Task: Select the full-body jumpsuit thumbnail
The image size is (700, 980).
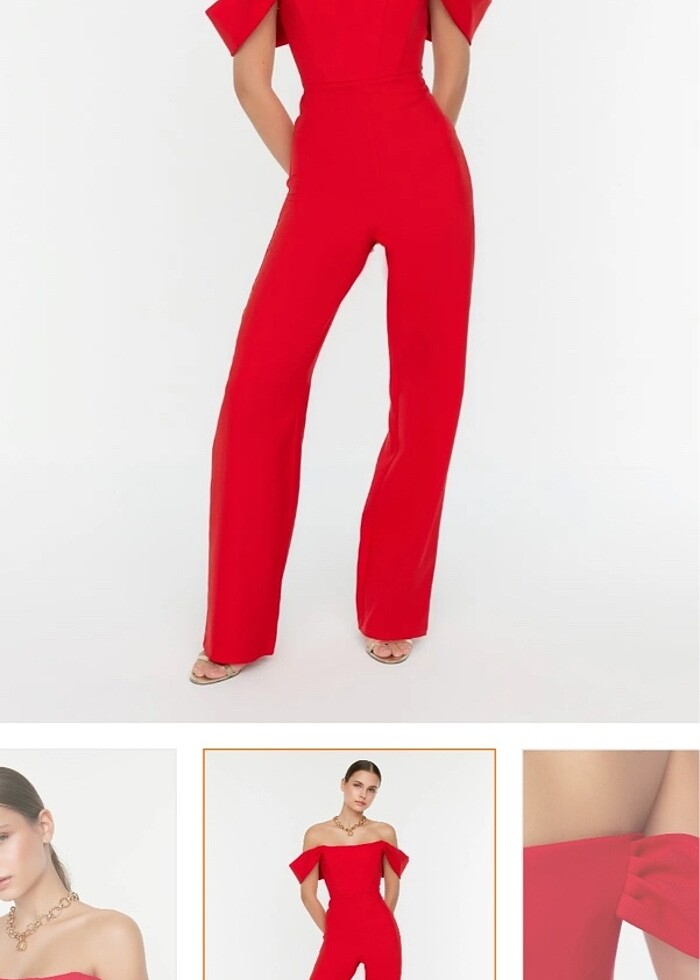Action: pyautogui.click(x=349, y=865)
